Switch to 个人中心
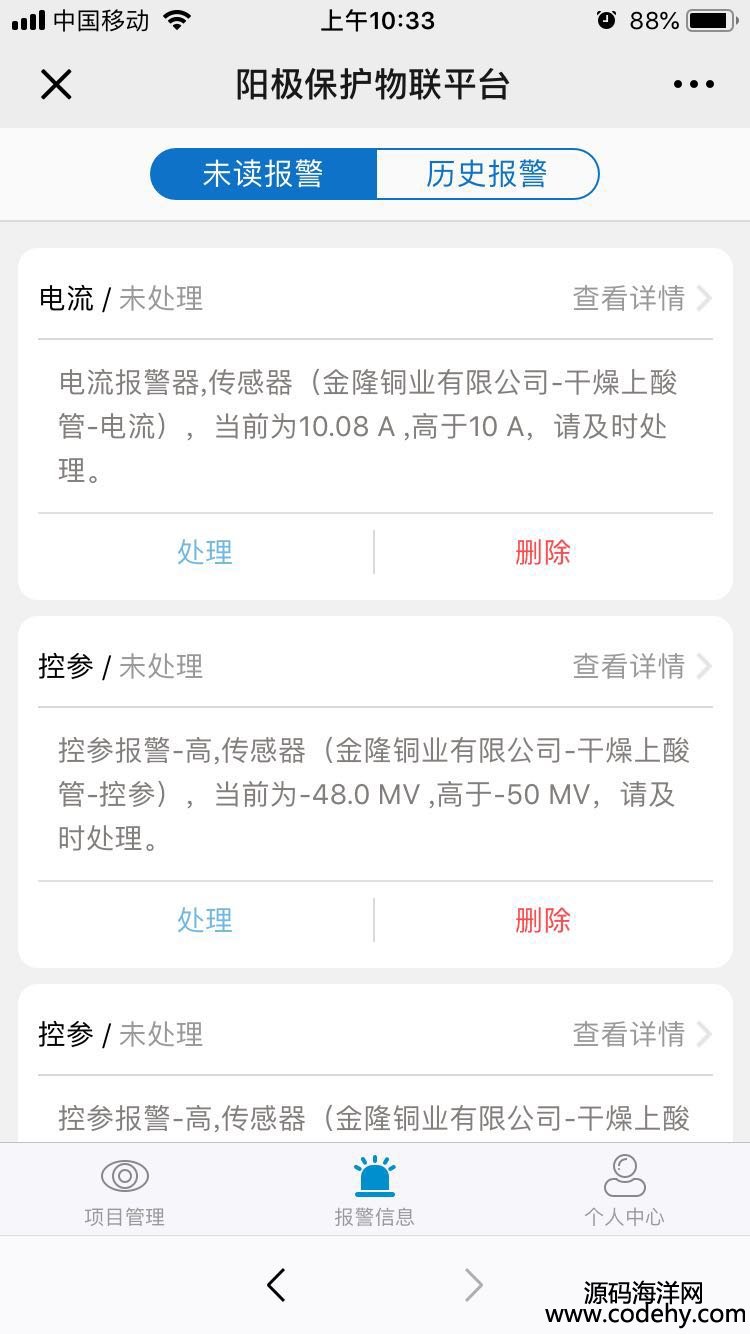Screen dimensions: 750x1334 tap(624, 1190)
